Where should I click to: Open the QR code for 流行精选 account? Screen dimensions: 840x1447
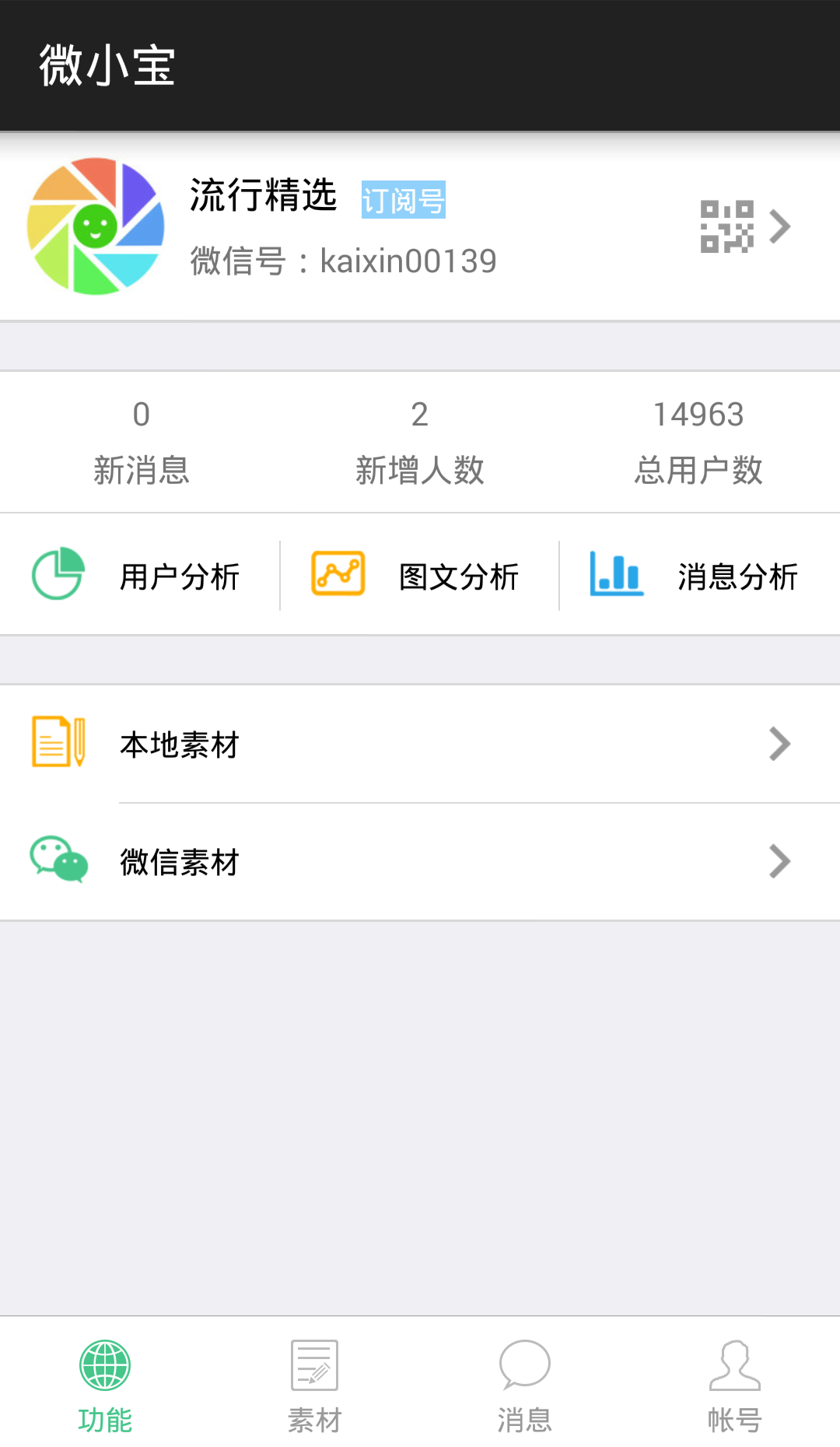click(x=726, y=226)
